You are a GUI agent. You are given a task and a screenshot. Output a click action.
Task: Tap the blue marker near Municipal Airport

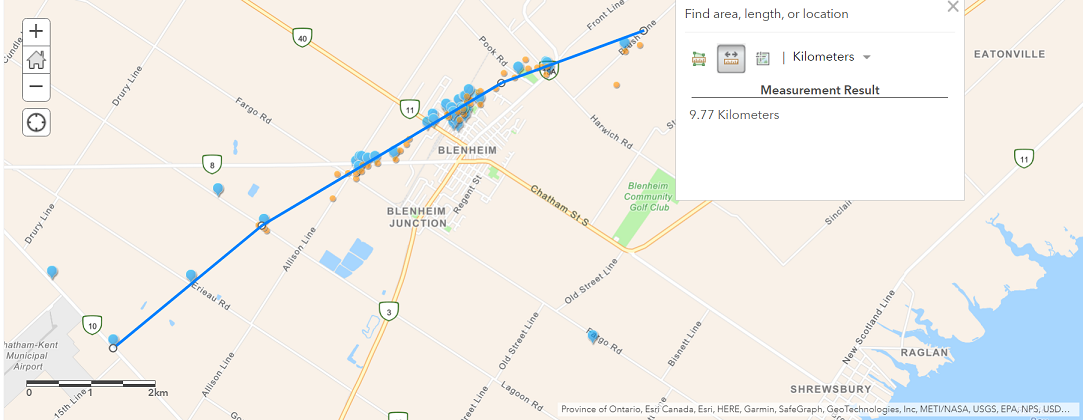pyautogui.click(x=114, y=341)
